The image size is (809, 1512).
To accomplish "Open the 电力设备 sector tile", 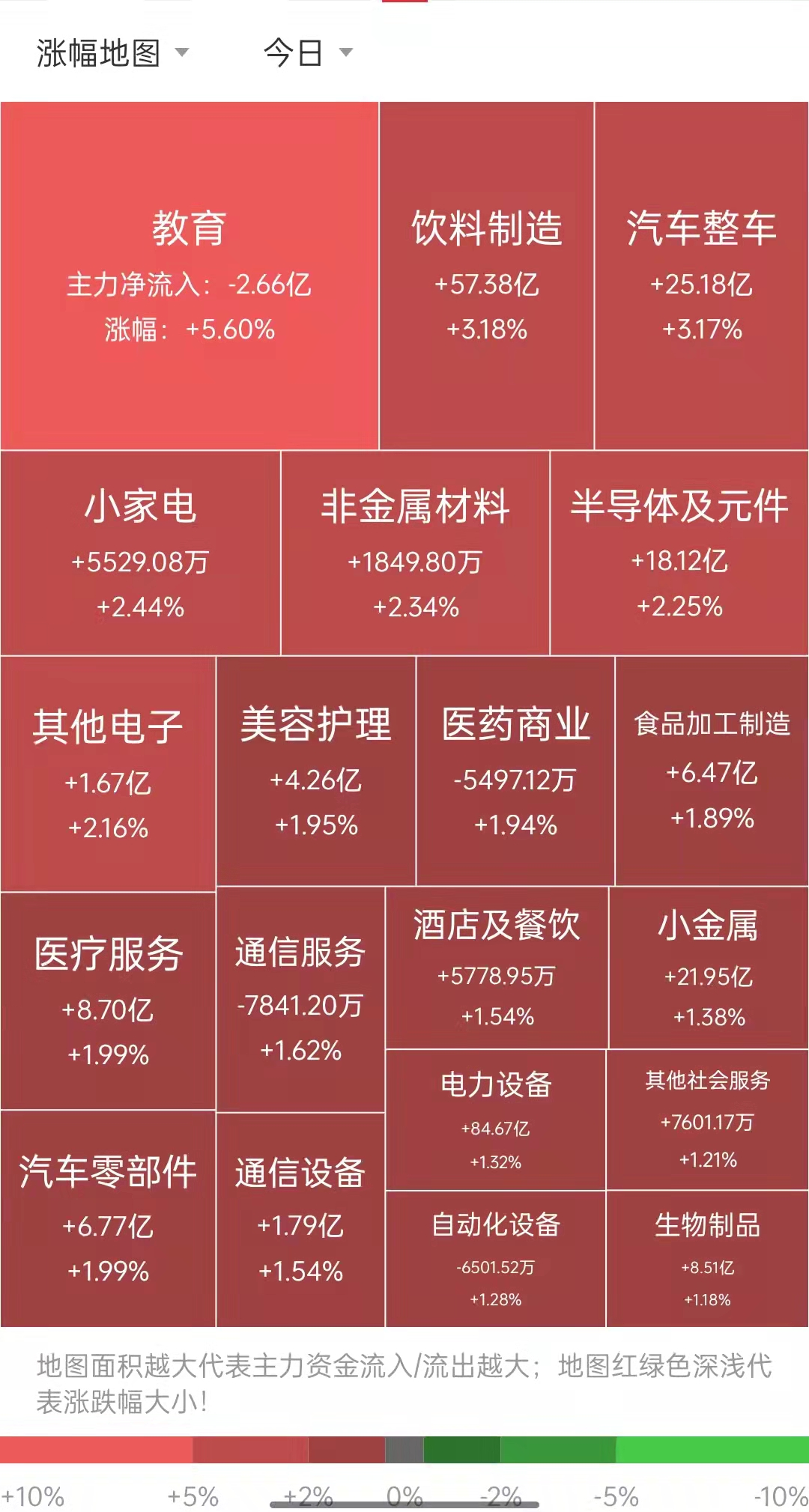I will click(x=496, y=1120).
